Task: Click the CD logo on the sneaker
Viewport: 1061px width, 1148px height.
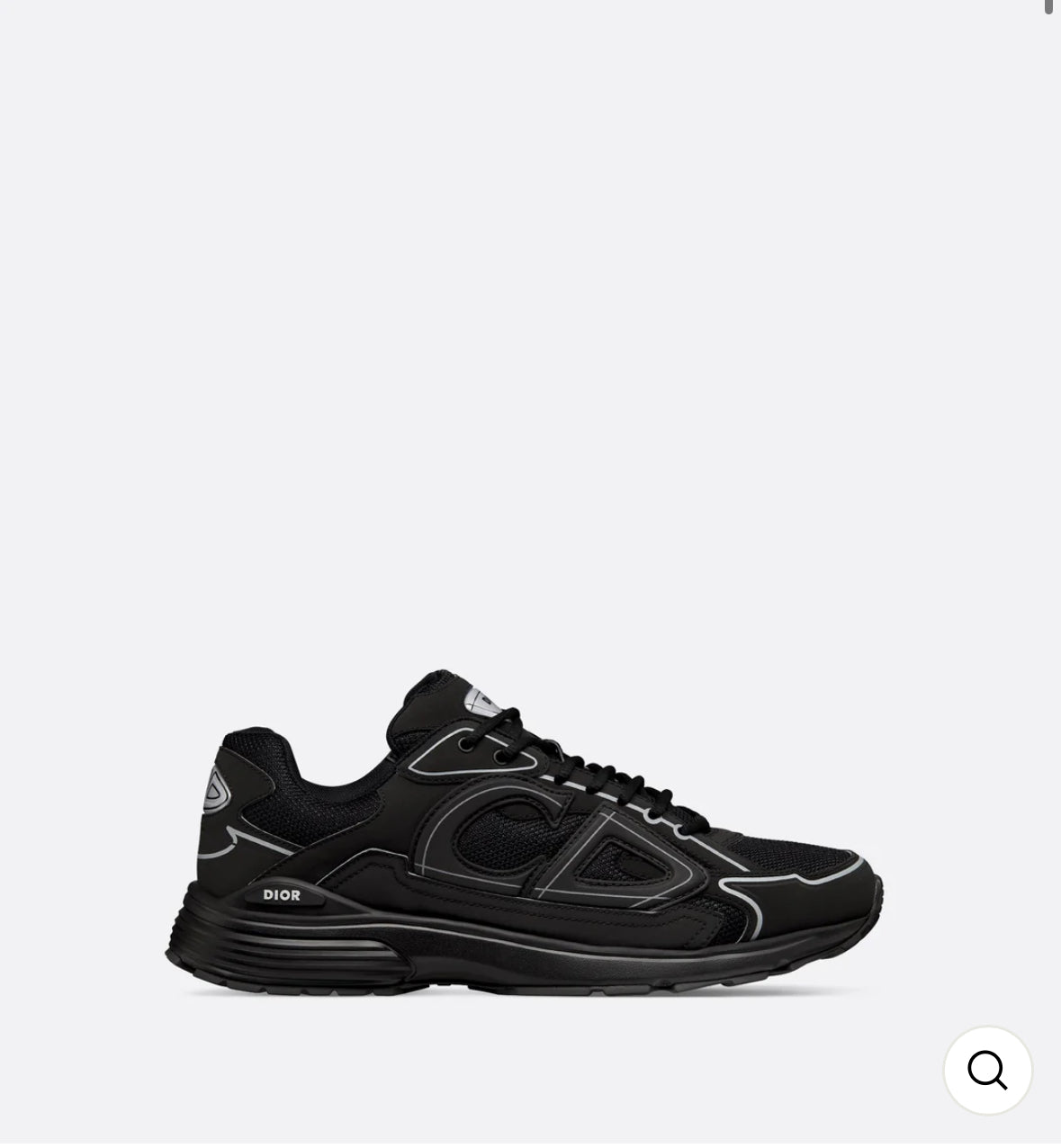Action: pos(522,837)
